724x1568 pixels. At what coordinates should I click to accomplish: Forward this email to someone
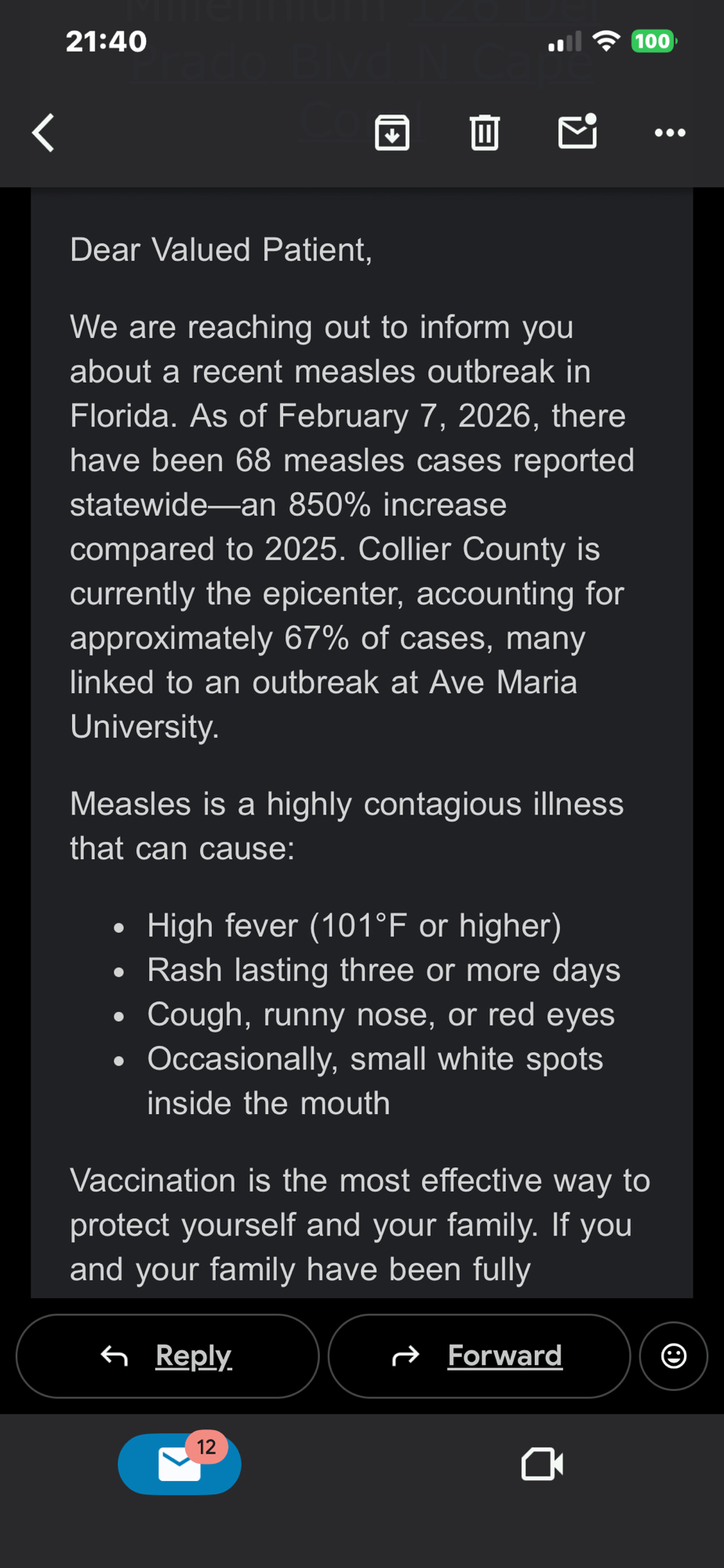478,1356
